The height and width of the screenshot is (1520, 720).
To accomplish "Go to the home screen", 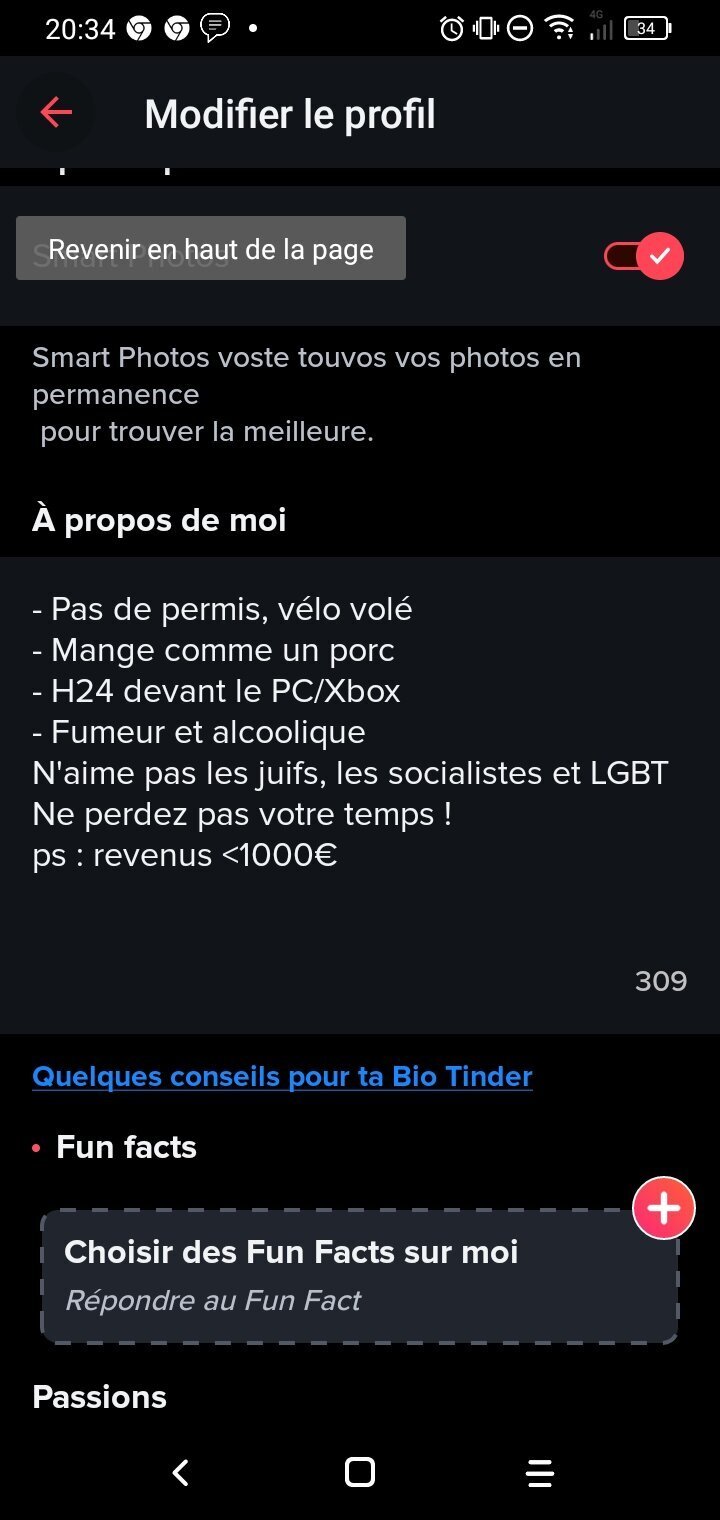I will (360, 1472).
